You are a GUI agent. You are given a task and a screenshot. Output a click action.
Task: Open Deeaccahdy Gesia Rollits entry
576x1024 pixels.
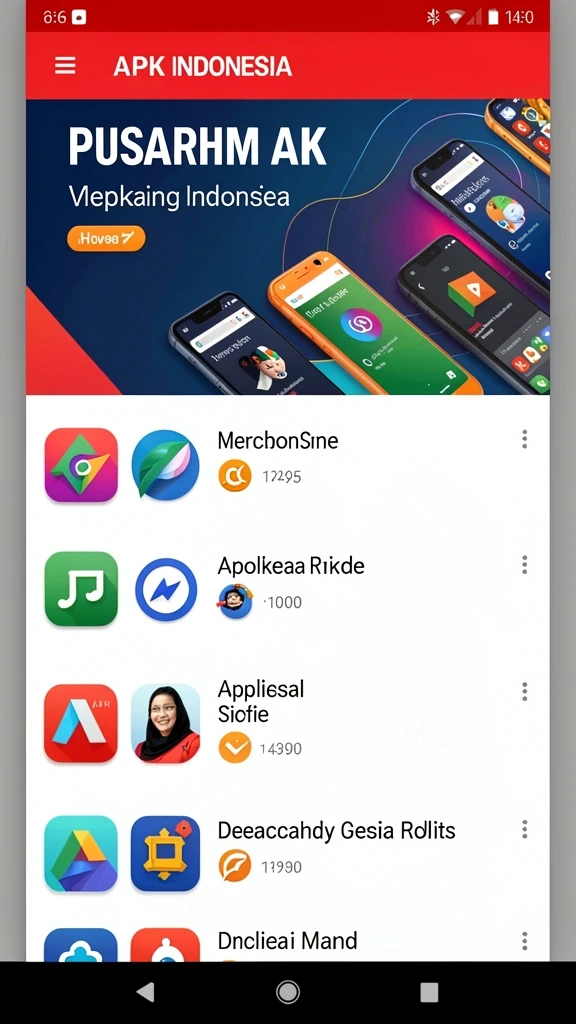tap(288, 853)
